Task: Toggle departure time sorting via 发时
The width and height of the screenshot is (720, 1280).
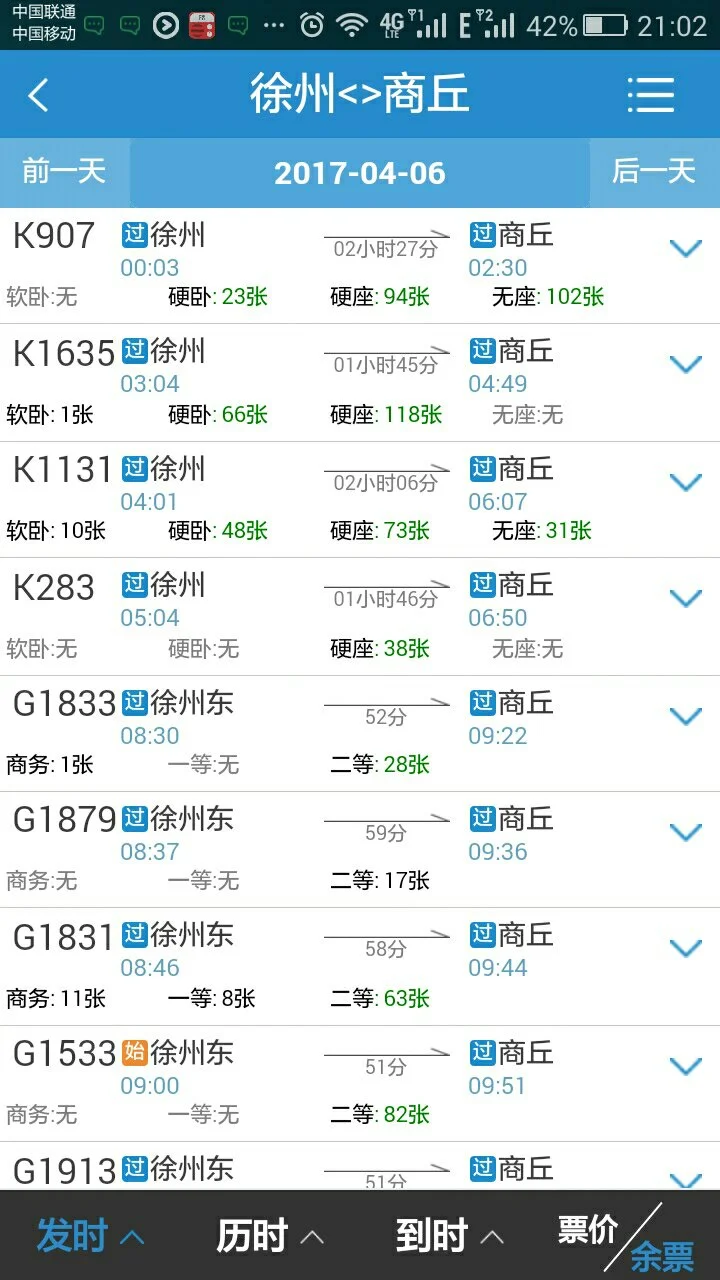Action: tap(68, 1235)
